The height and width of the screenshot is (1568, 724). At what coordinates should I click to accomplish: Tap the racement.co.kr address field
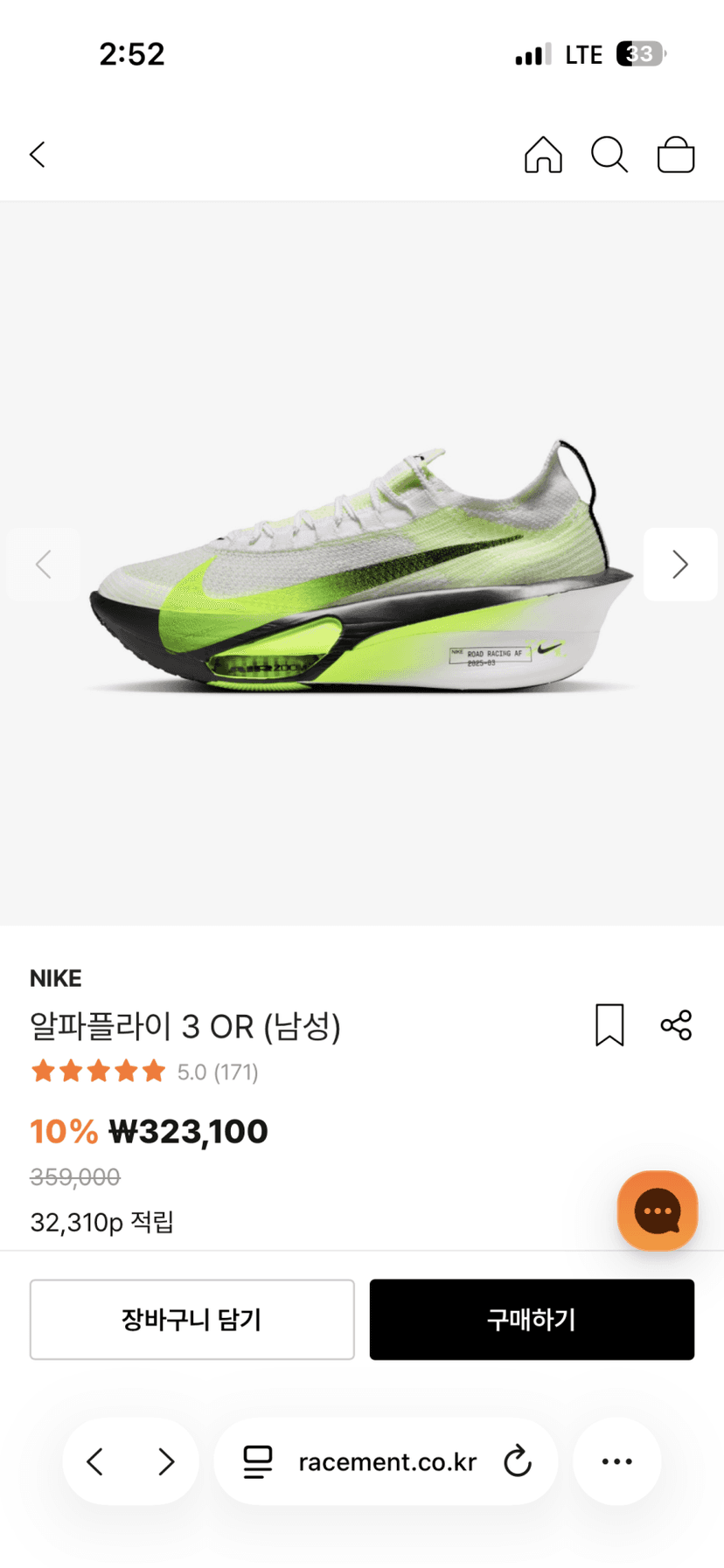click(386, 1461)
